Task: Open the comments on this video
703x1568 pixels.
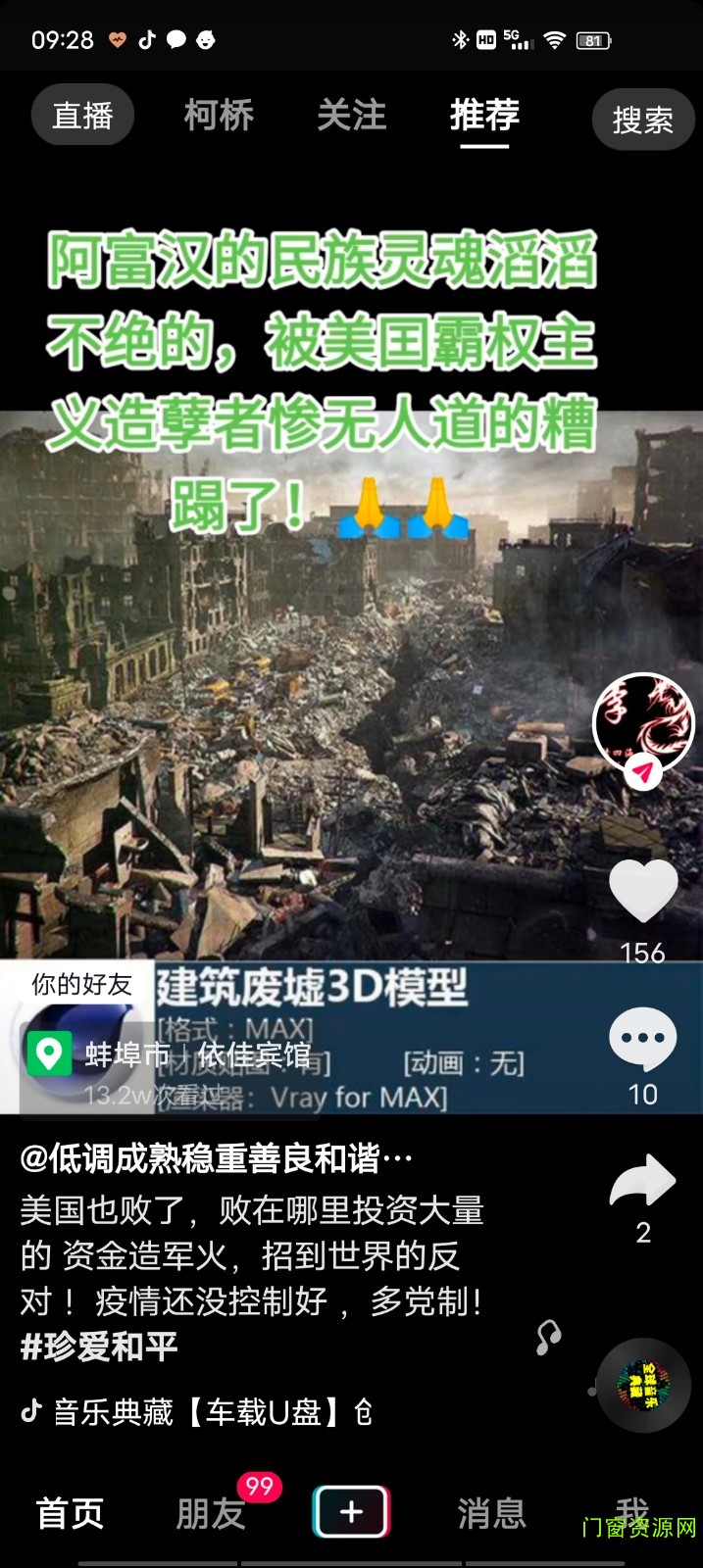Action: (643, 1040)
